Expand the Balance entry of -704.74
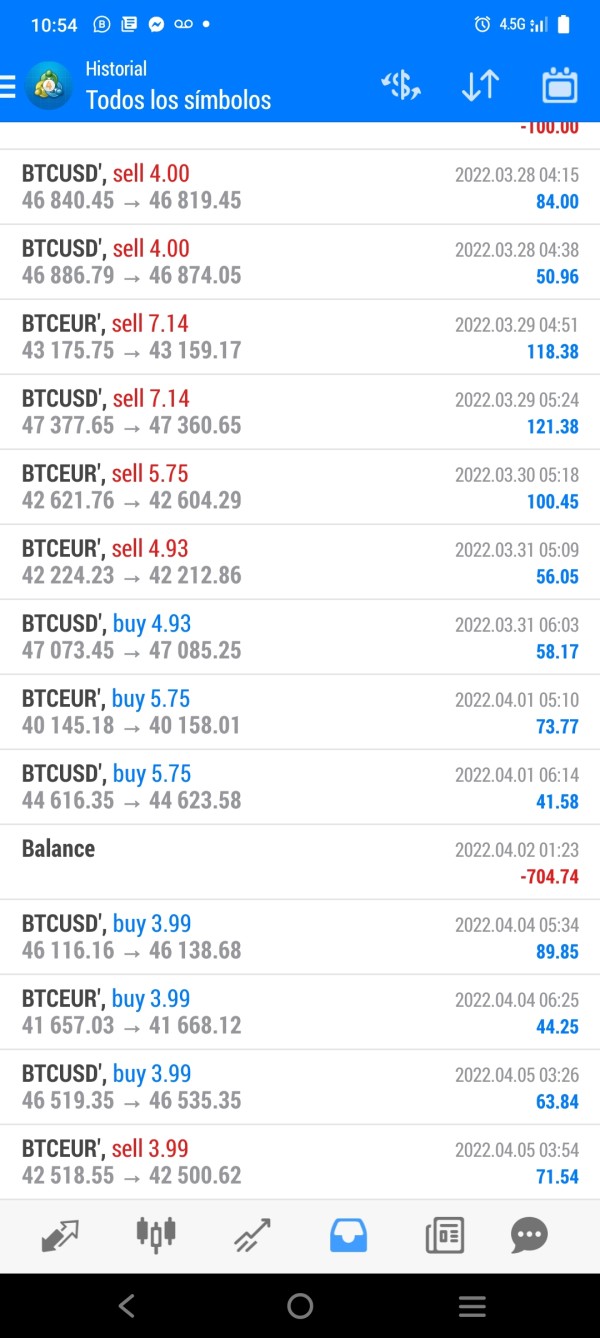The width and height of the screenshot is (600, 1338). (300, 862)
